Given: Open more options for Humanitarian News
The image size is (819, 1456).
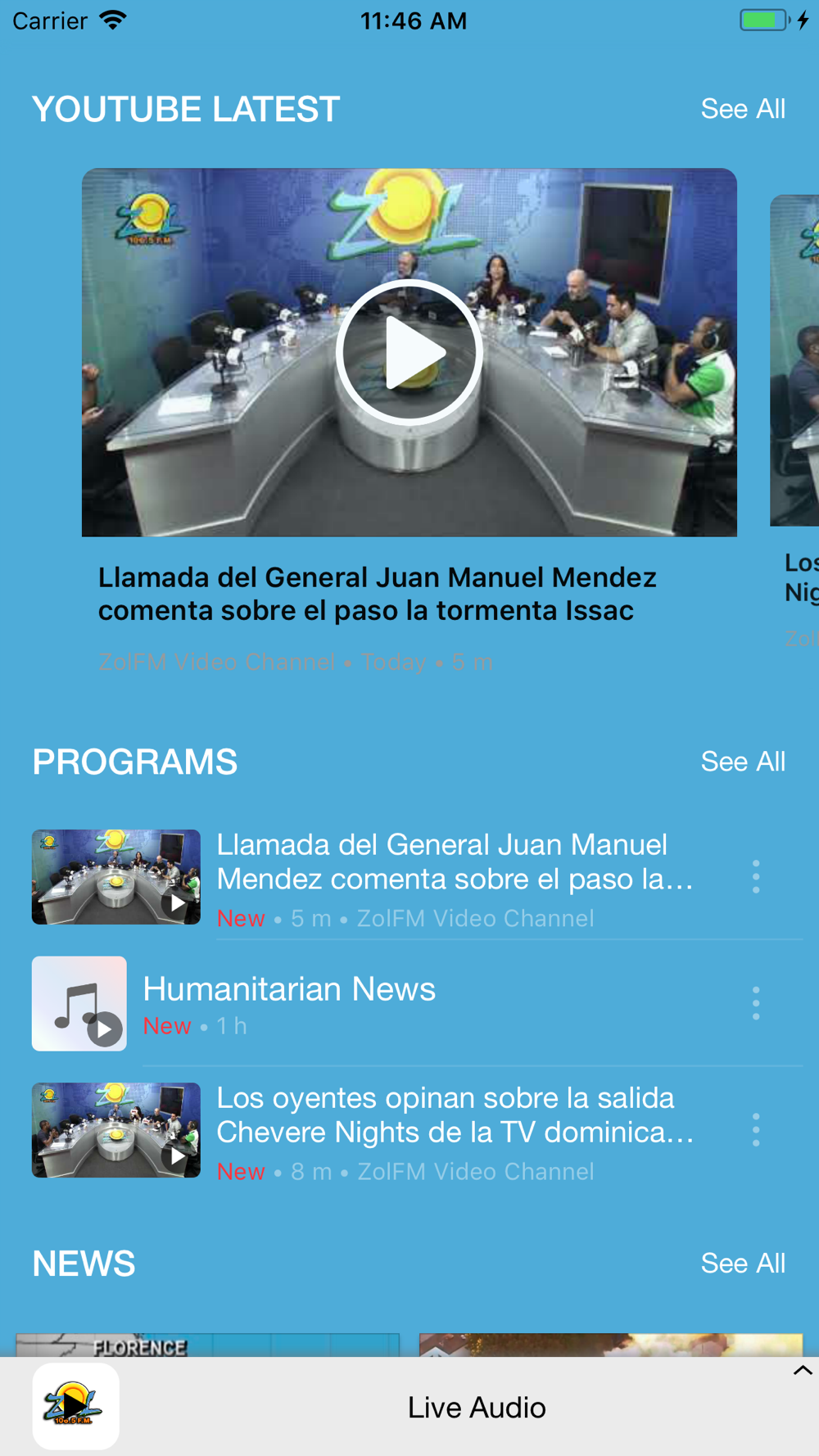Looking at the screenshot, I should 756,1003.
